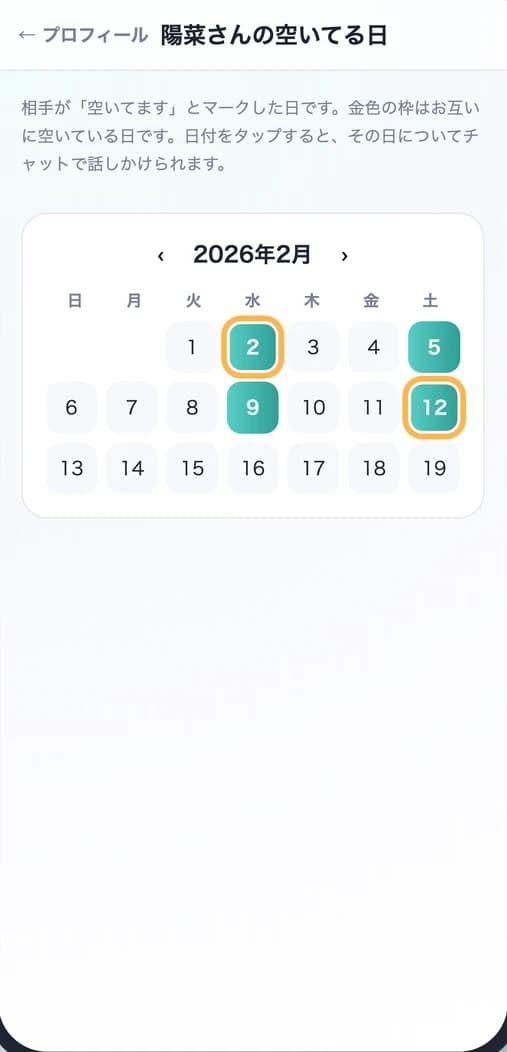507x1052 pixels.
Task: Choose date 17 on the calendar
Action: coord(313,468)
